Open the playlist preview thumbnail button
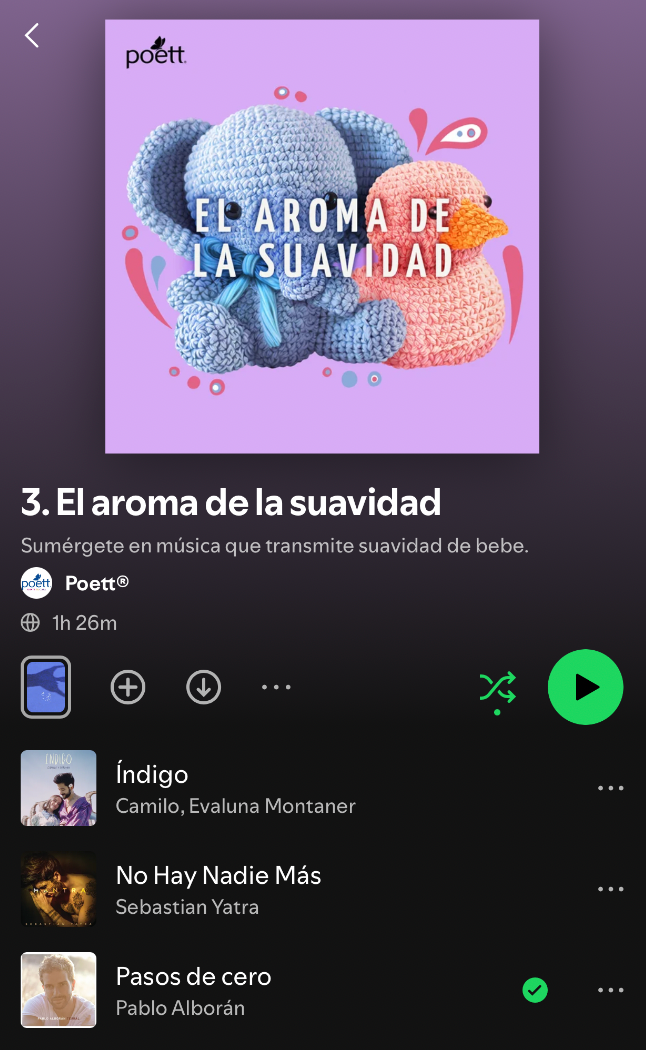Viewport: 646px width, 1050px height. [x=46, y=687]
